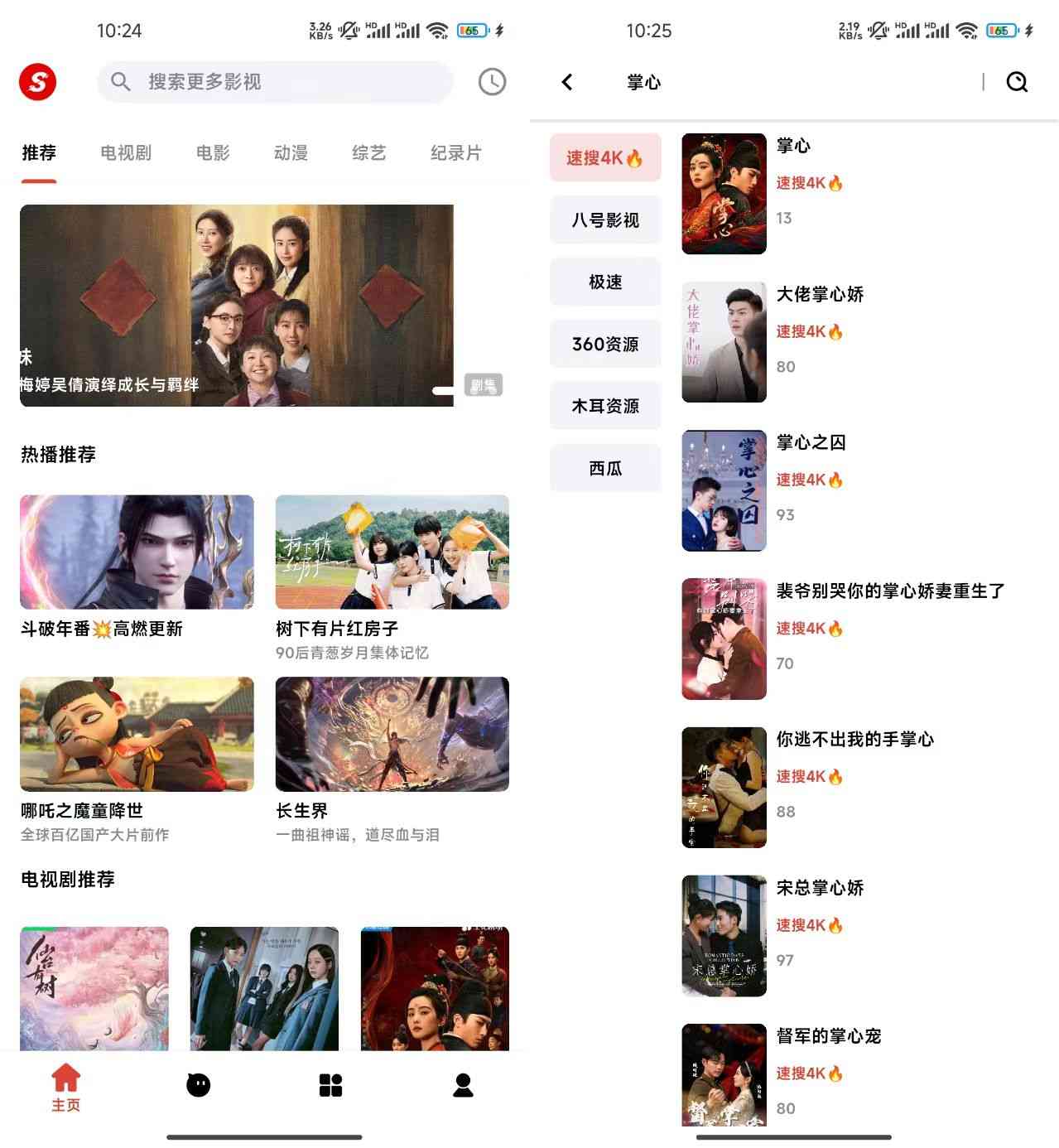The image size is (1059, 1148).
Task: Choose the 极速 source
Action: (605, 282)
